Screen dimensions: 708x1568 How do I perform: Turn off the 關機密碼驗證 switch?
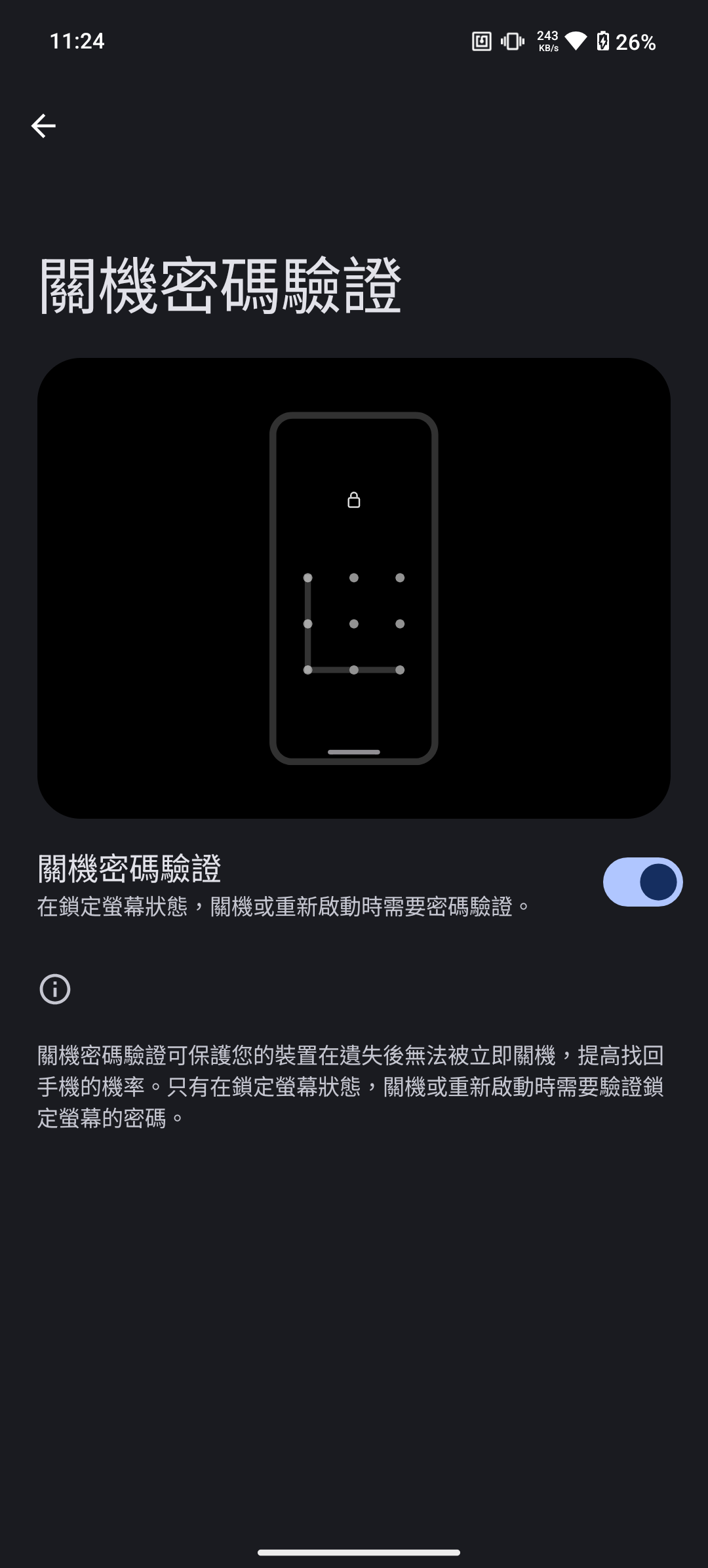pos(642,882)
